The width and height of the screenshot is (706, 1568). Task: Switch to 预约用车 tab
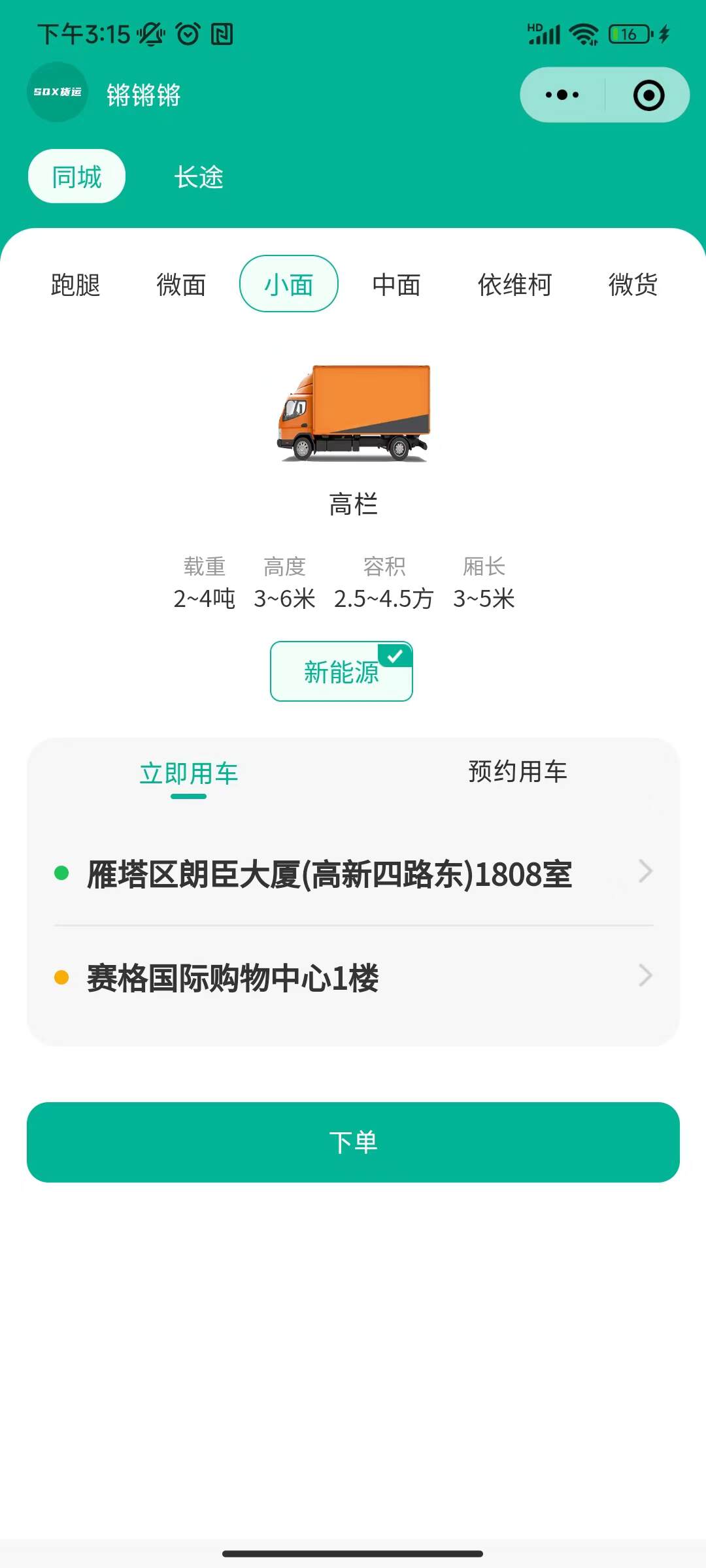coord(517,772)
